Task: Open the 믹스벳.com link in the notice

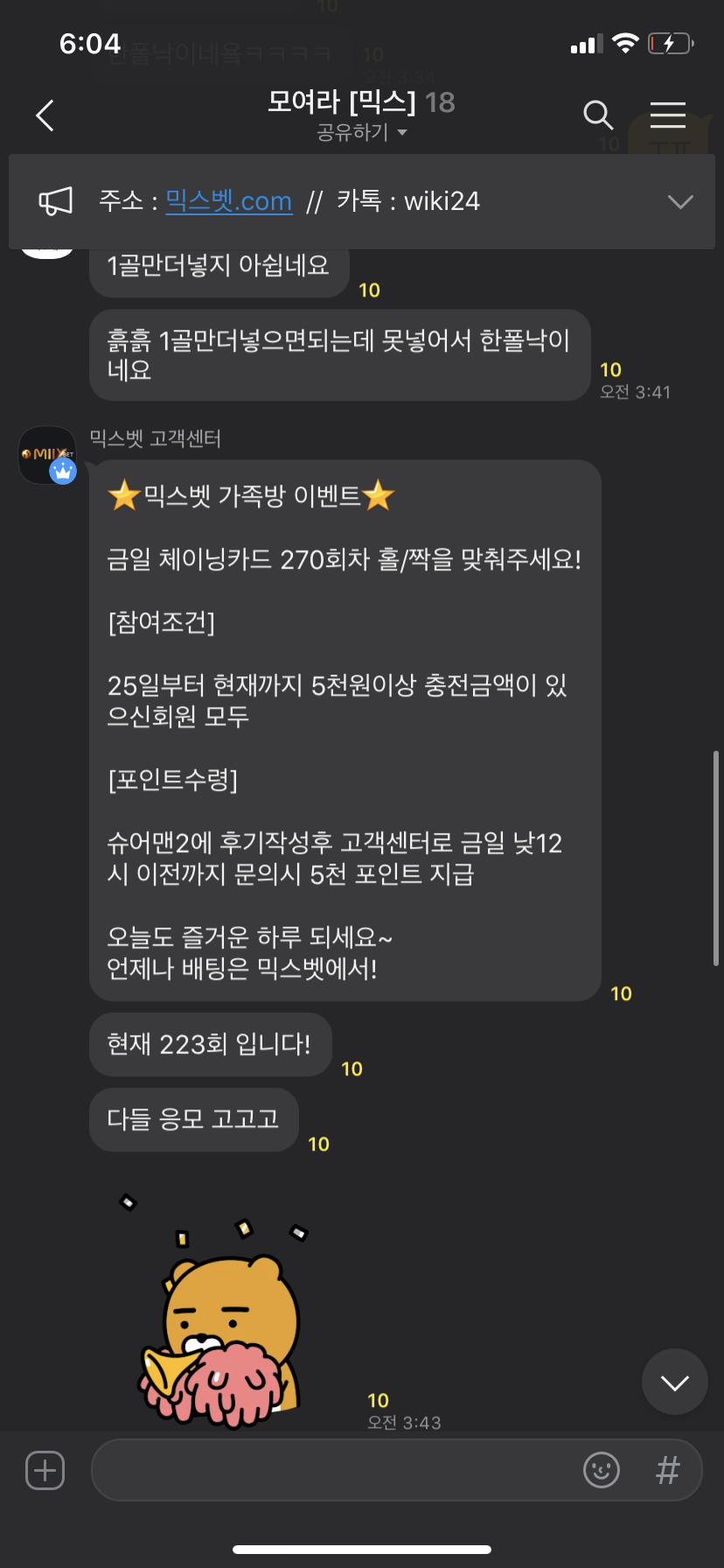Action: (x=228, y=201)
